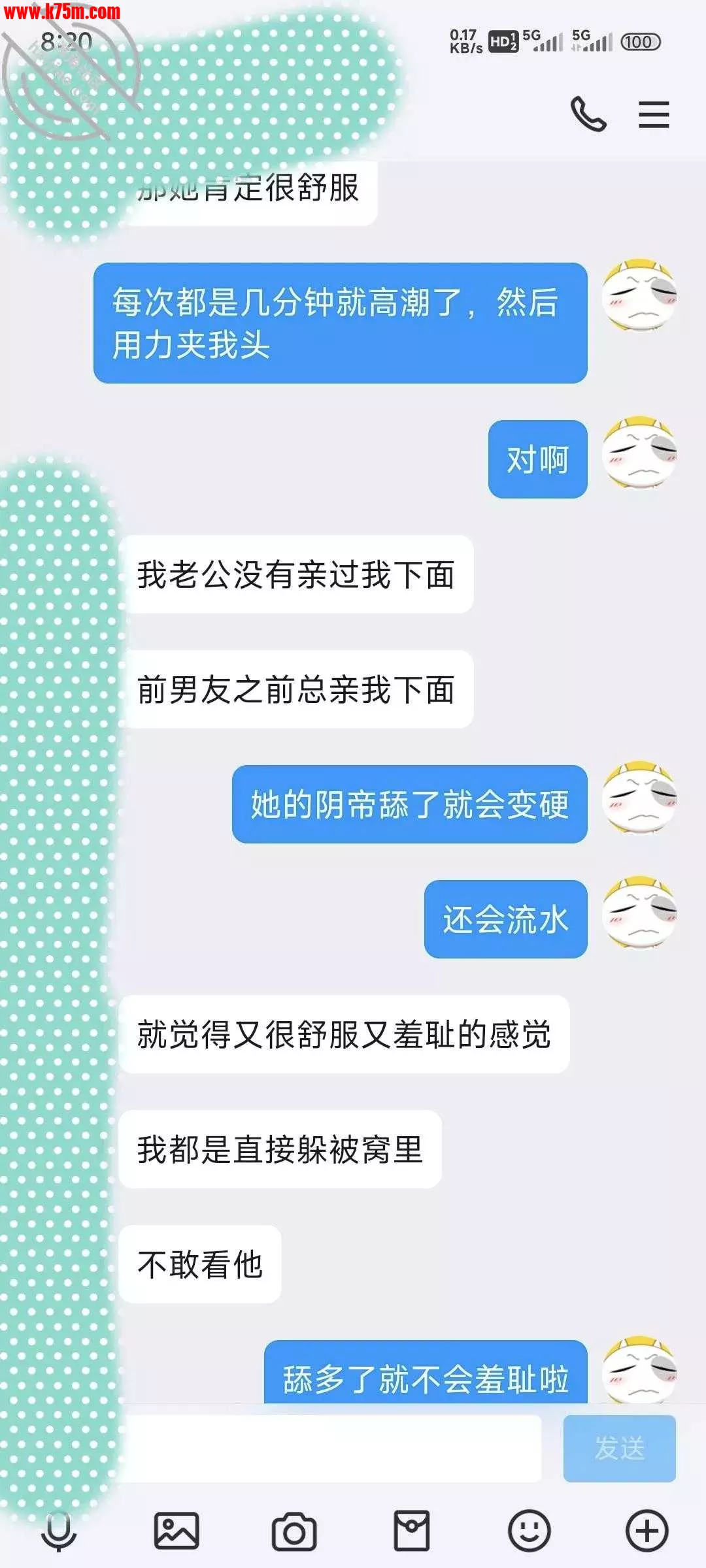Open the camera to take a photo
706x1568 pixels.
pyautogui.click(x=294, y=1531)
